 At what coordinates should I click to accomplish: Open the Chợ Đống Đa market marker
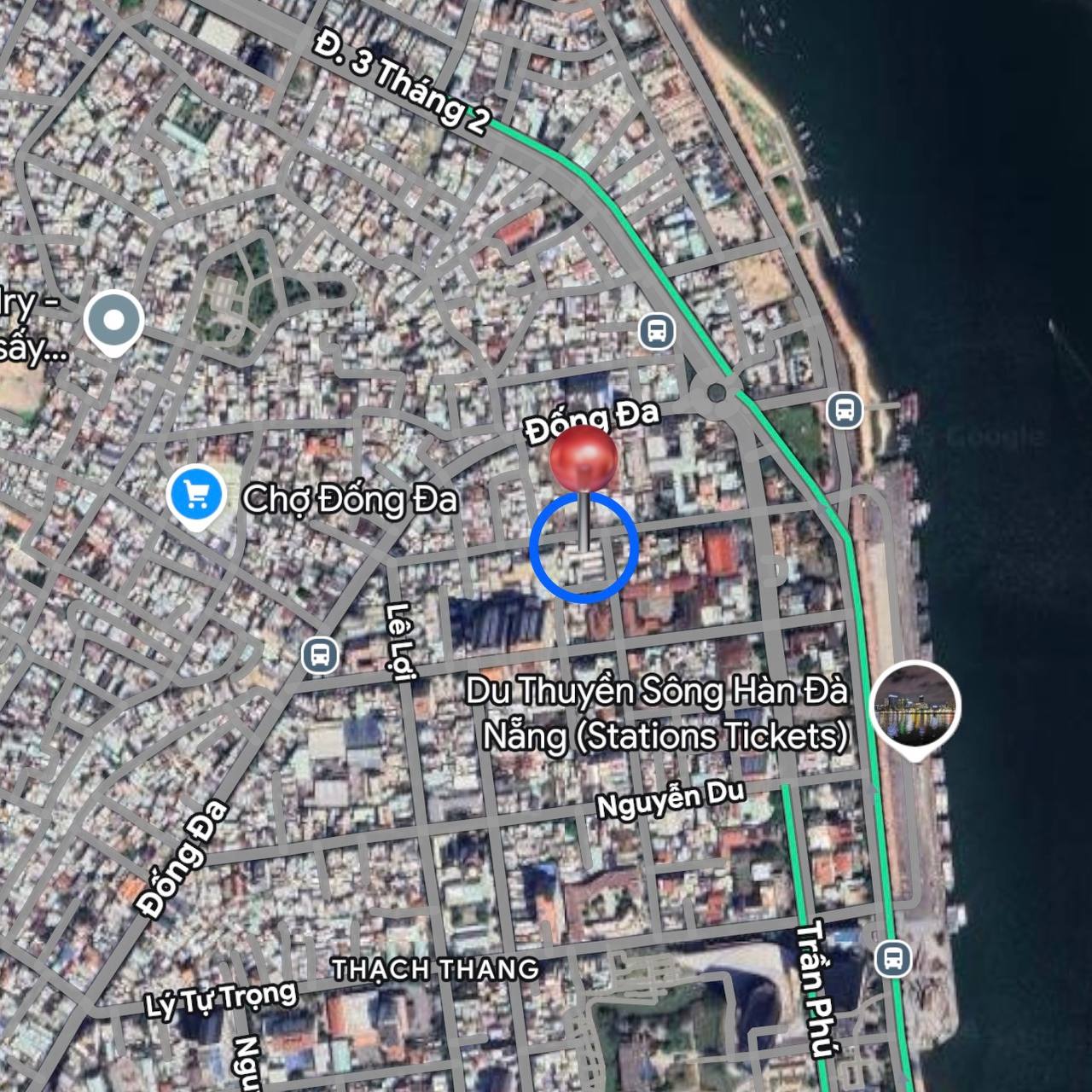pos(197,496)
